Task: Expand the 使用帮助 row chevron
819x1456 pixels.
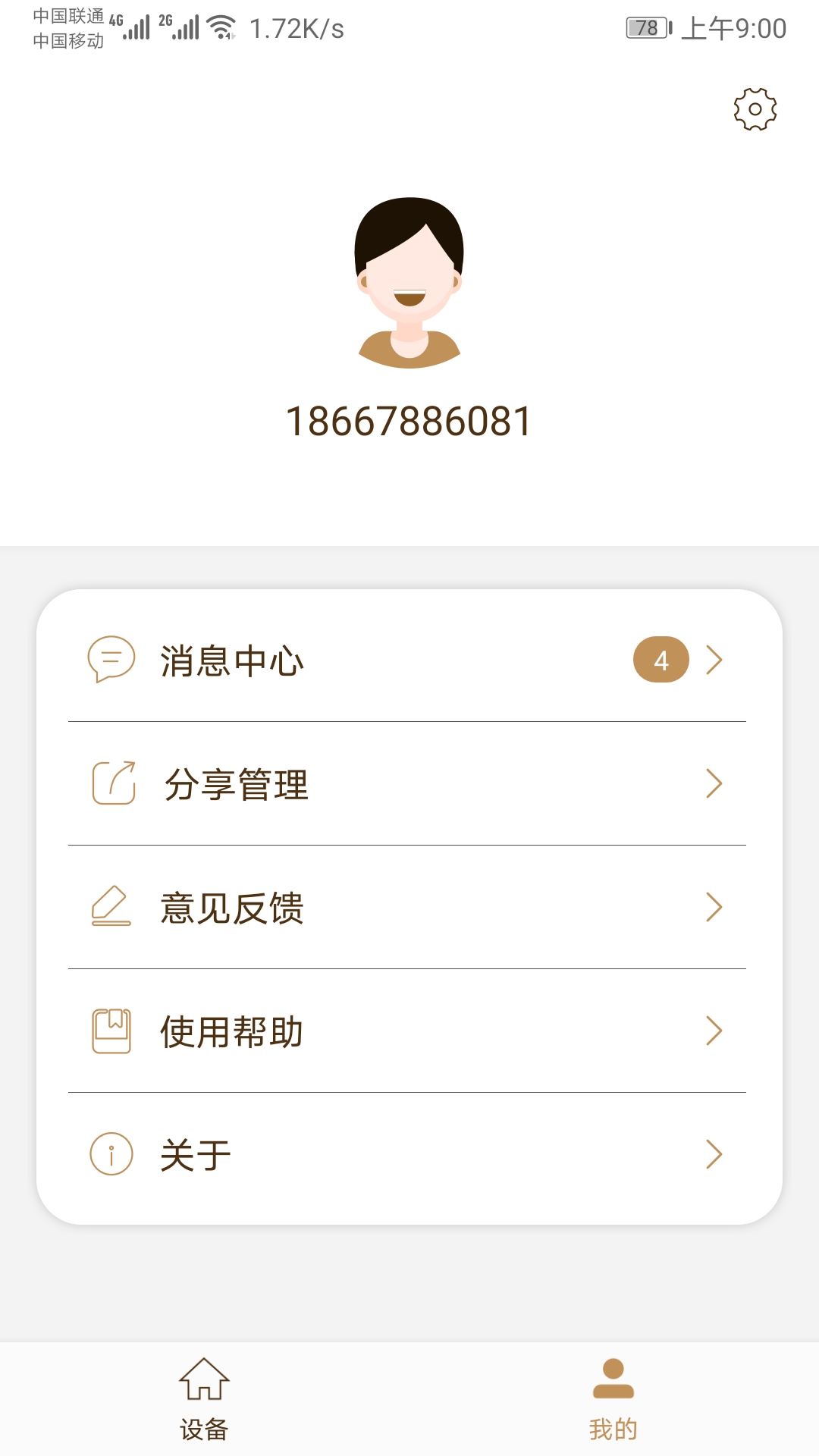Action: coord(714,1031)
